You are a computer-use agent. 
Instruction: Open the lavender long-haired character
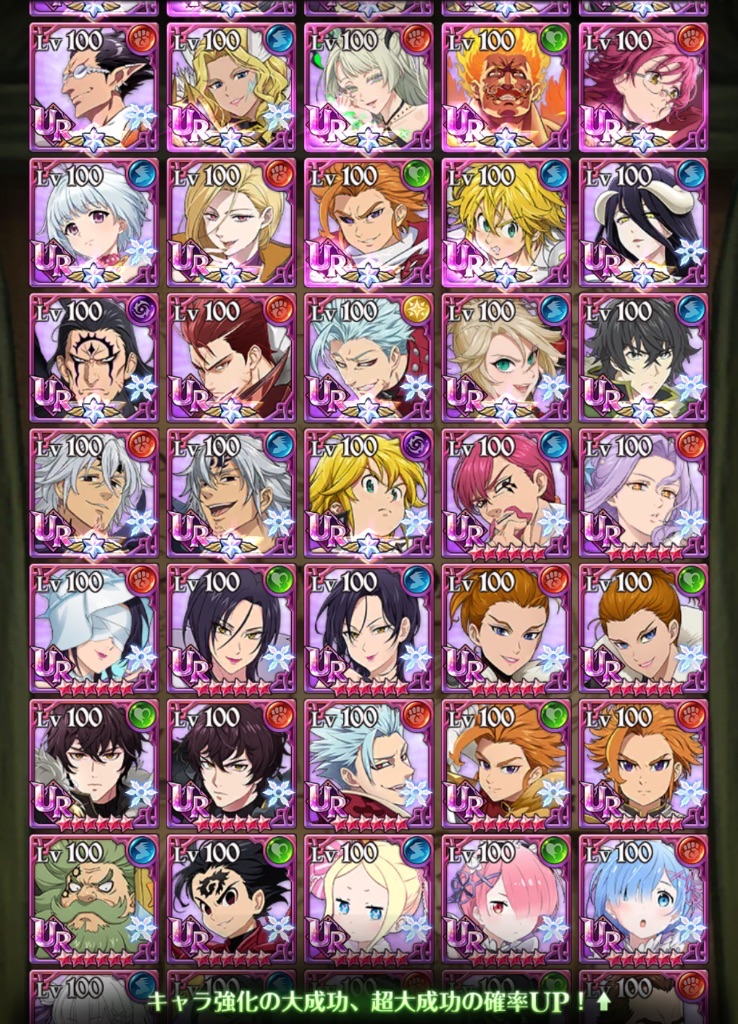tap(643, 493)
